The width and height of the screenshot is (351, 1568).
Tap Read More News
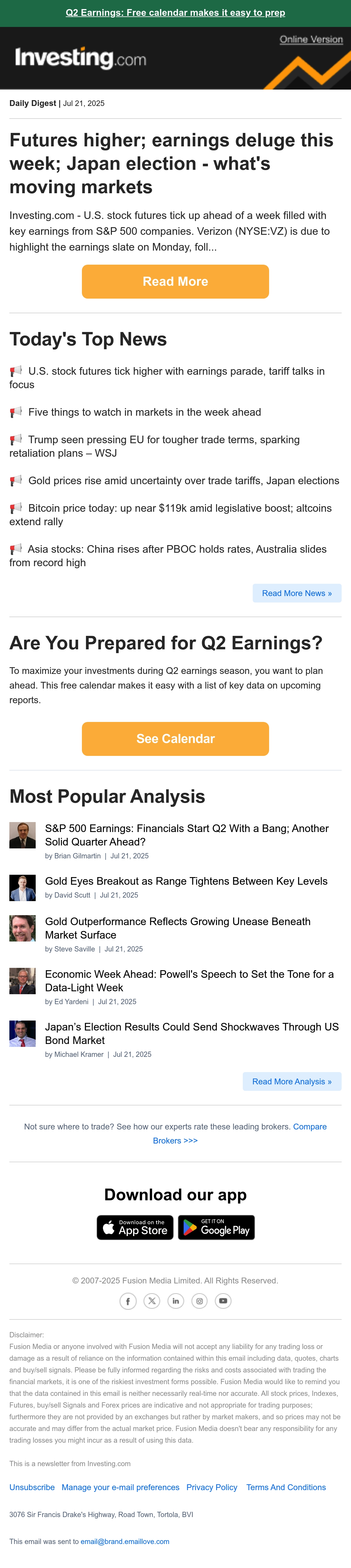[297, 593]
